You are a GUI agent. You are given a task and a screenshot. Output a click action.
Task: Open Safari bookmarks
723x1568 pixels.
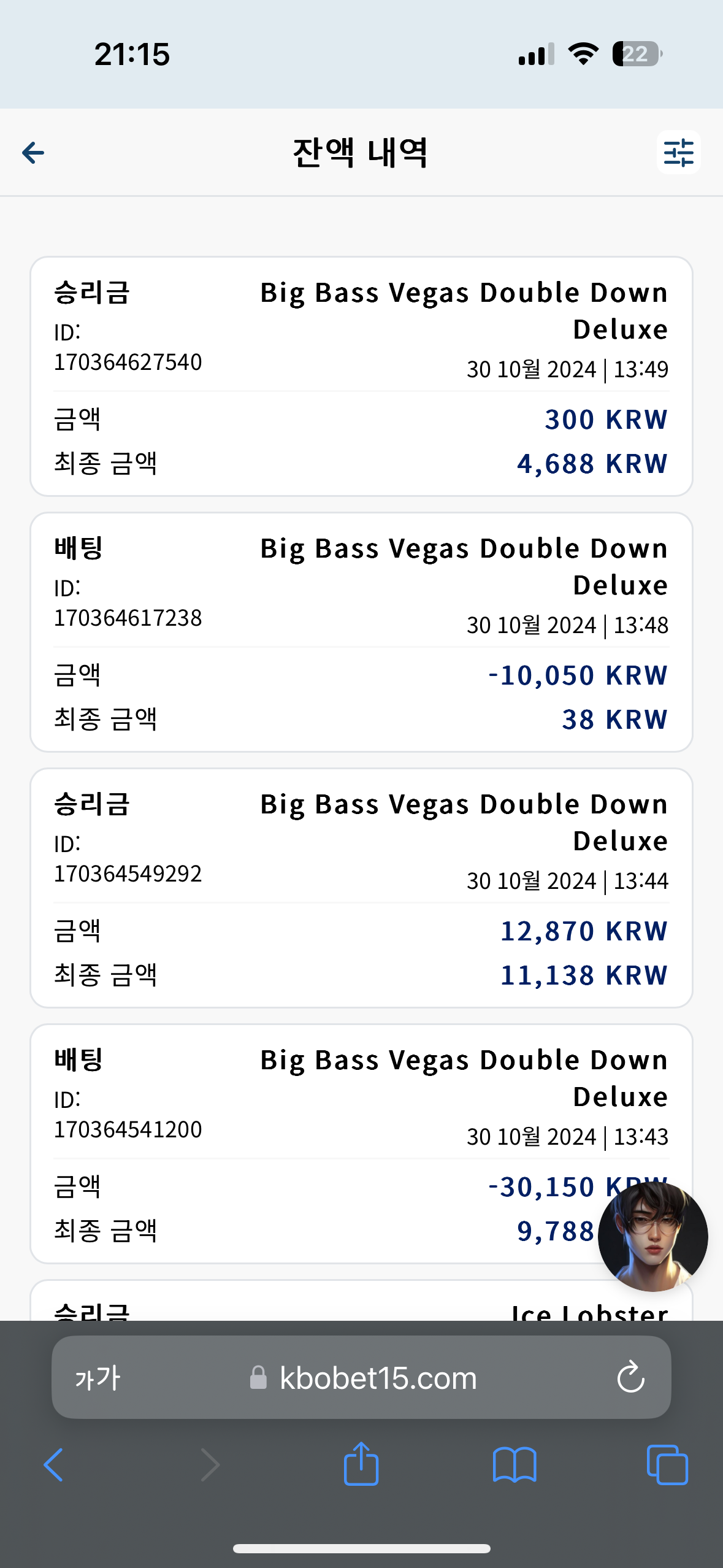click(x=515, y=1465)
